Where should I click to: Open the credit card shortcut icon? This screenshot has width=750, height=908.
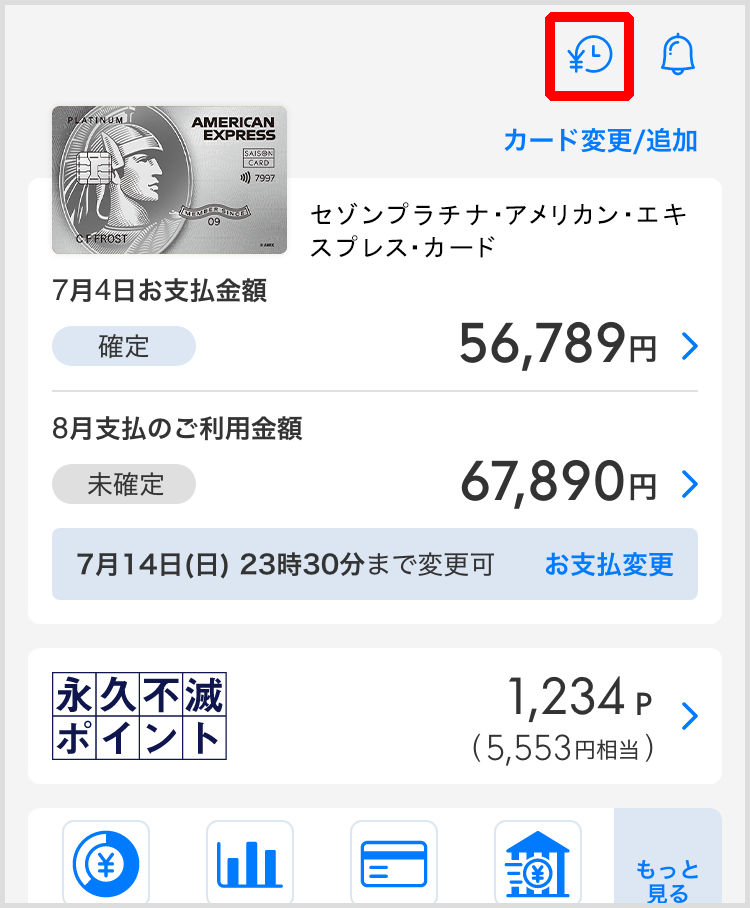tap(394, 862)
